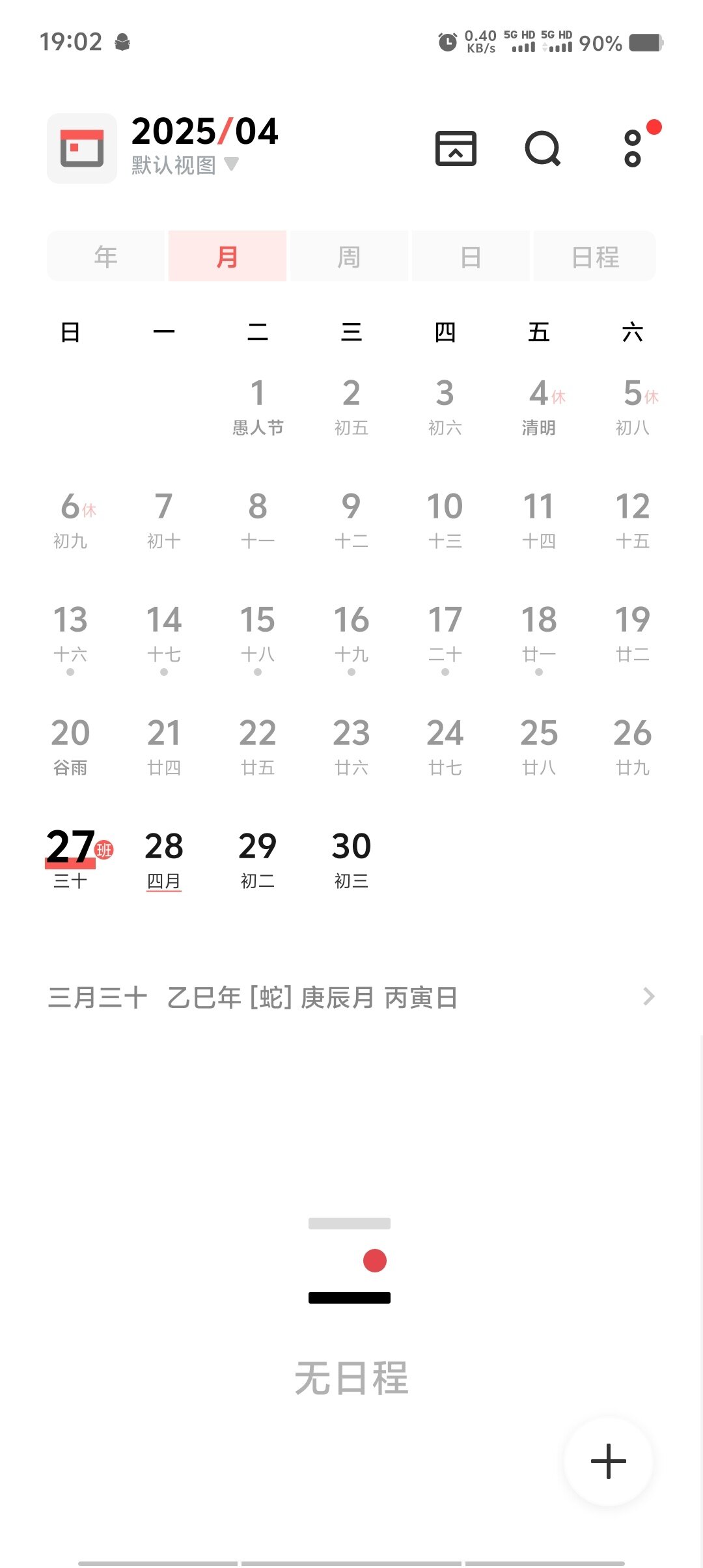This screenshot has width=703, height=1568.
Task: Switch to the 日程 view tab
Action: pyautogui.click(x=595, y=256)
